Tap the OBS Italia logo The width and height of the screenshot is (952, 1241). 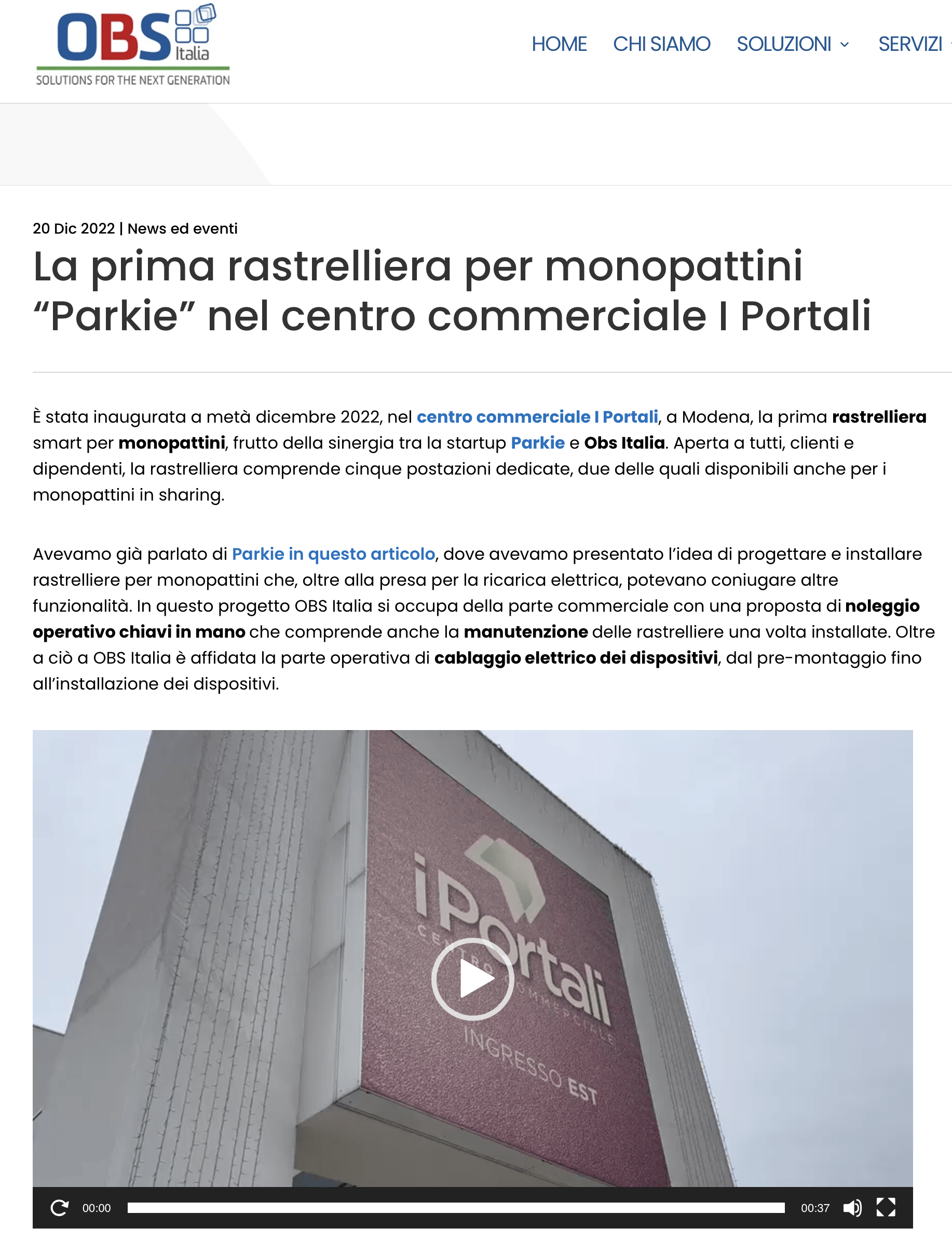point(132,45)
